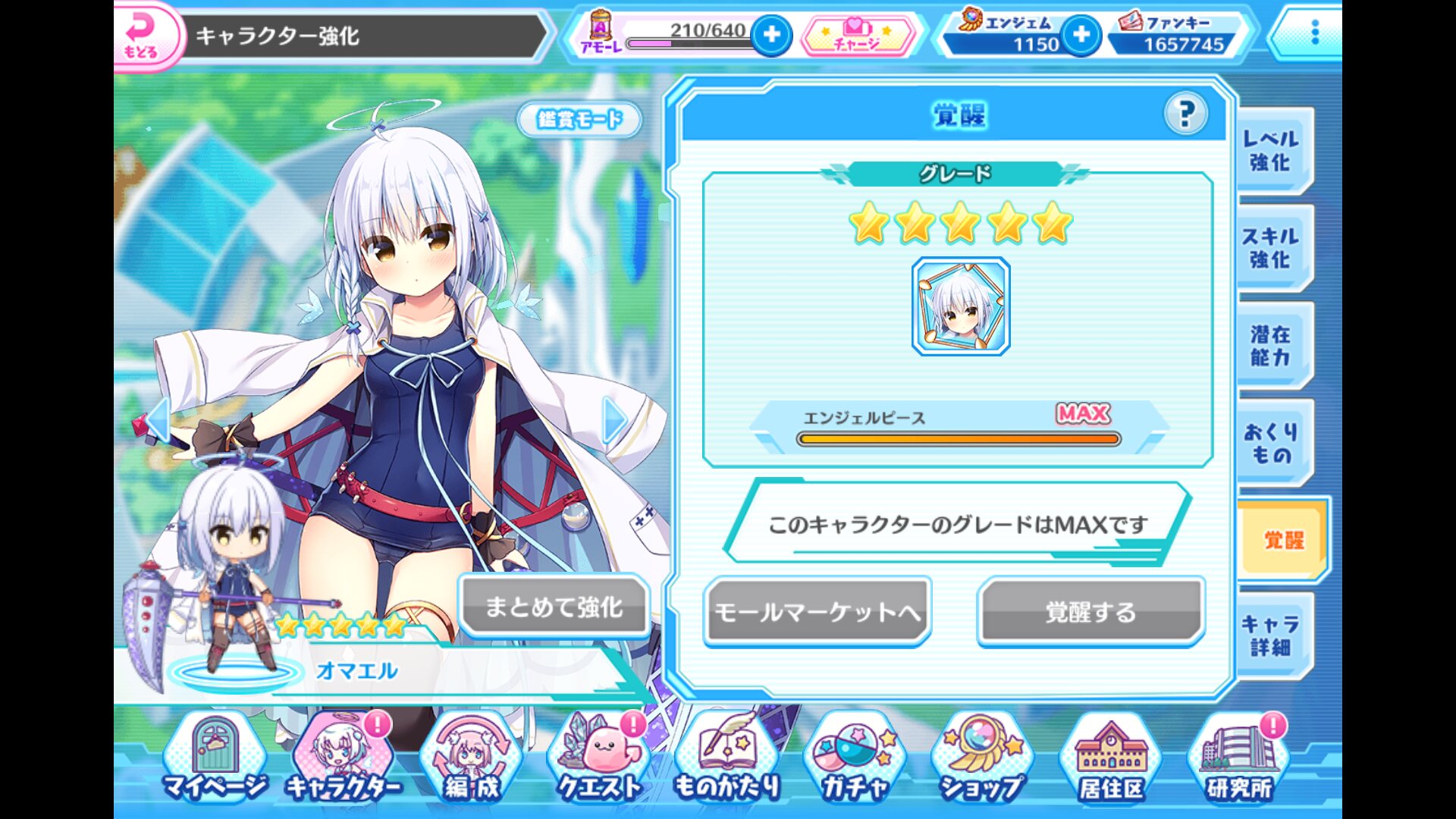
Task: Open the キャラ詳細 tab
Action: coord(1270,635)
